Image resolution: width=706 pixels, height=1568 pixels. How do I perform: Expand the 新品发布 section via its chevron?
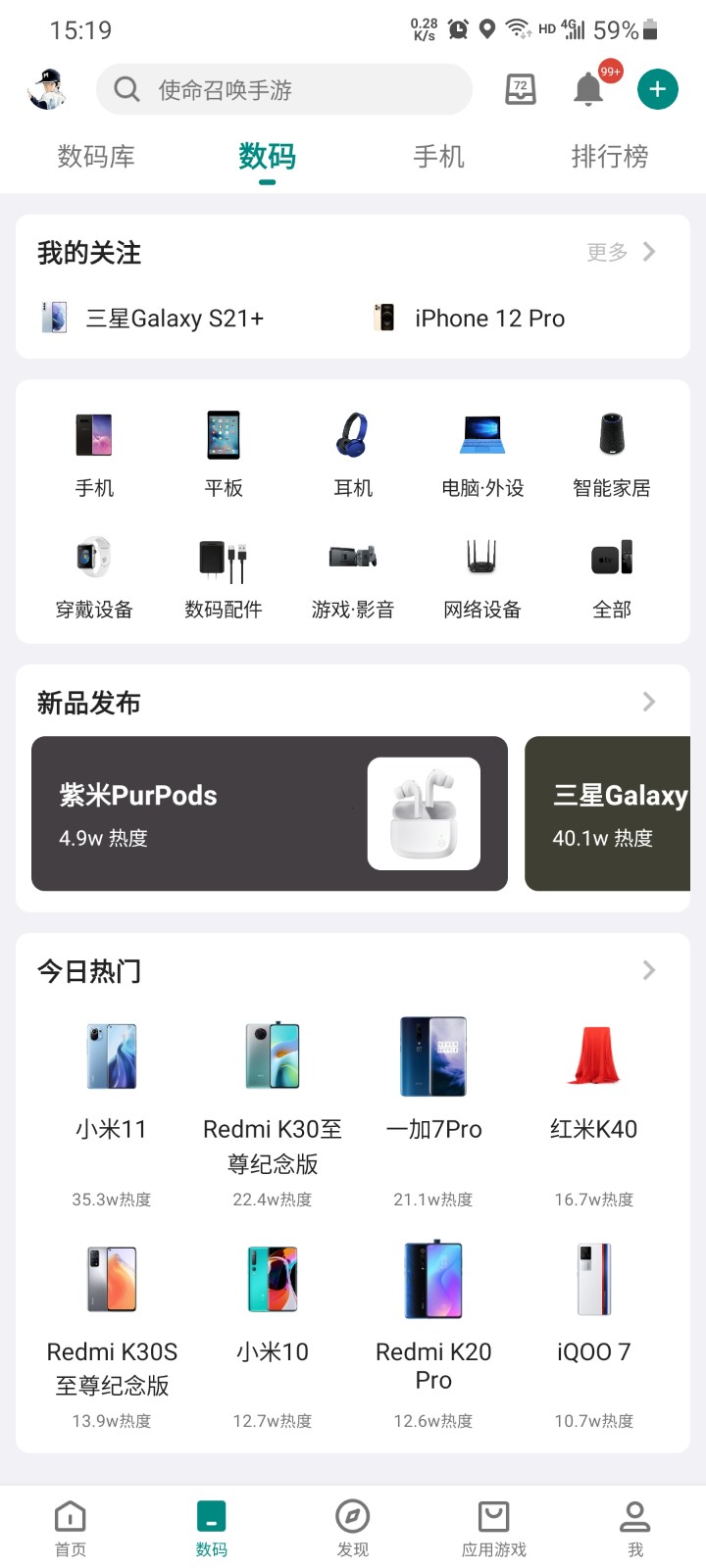(x=647, y=702)
